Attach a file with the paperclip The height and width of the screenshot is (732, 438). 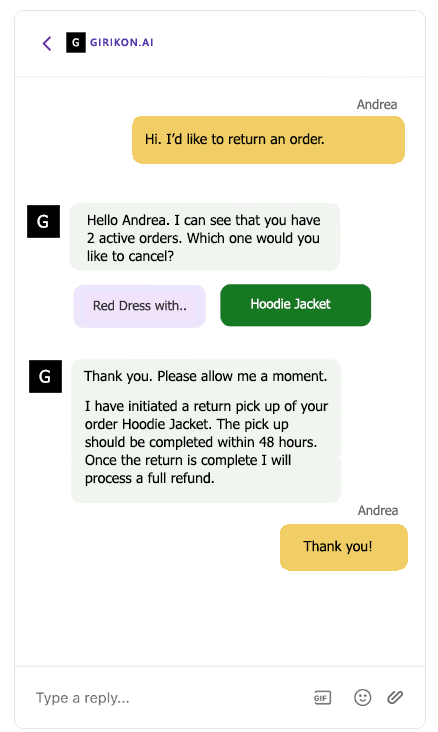tap(395, 697)
